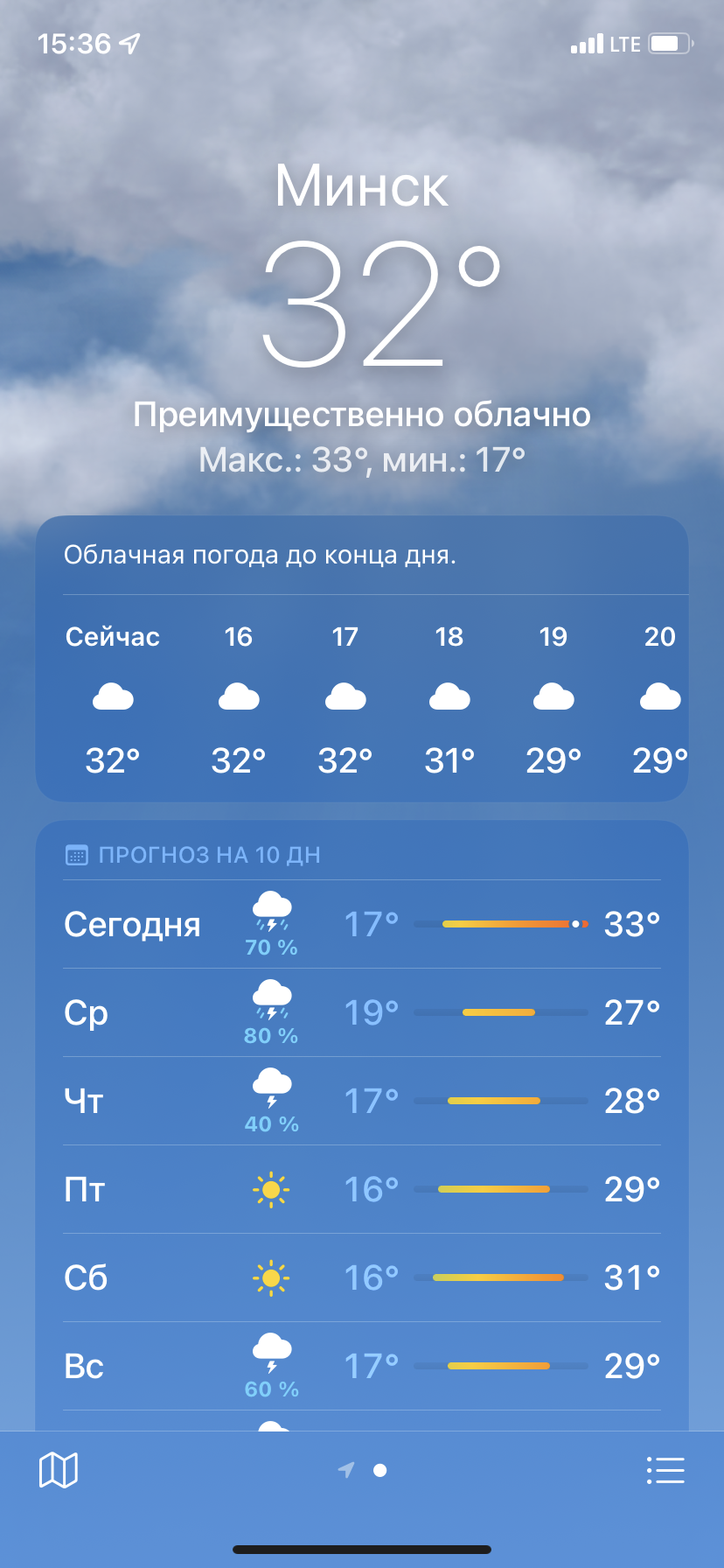Open the city list icon
This screenshot has width=724, height=1568.
665,1470
